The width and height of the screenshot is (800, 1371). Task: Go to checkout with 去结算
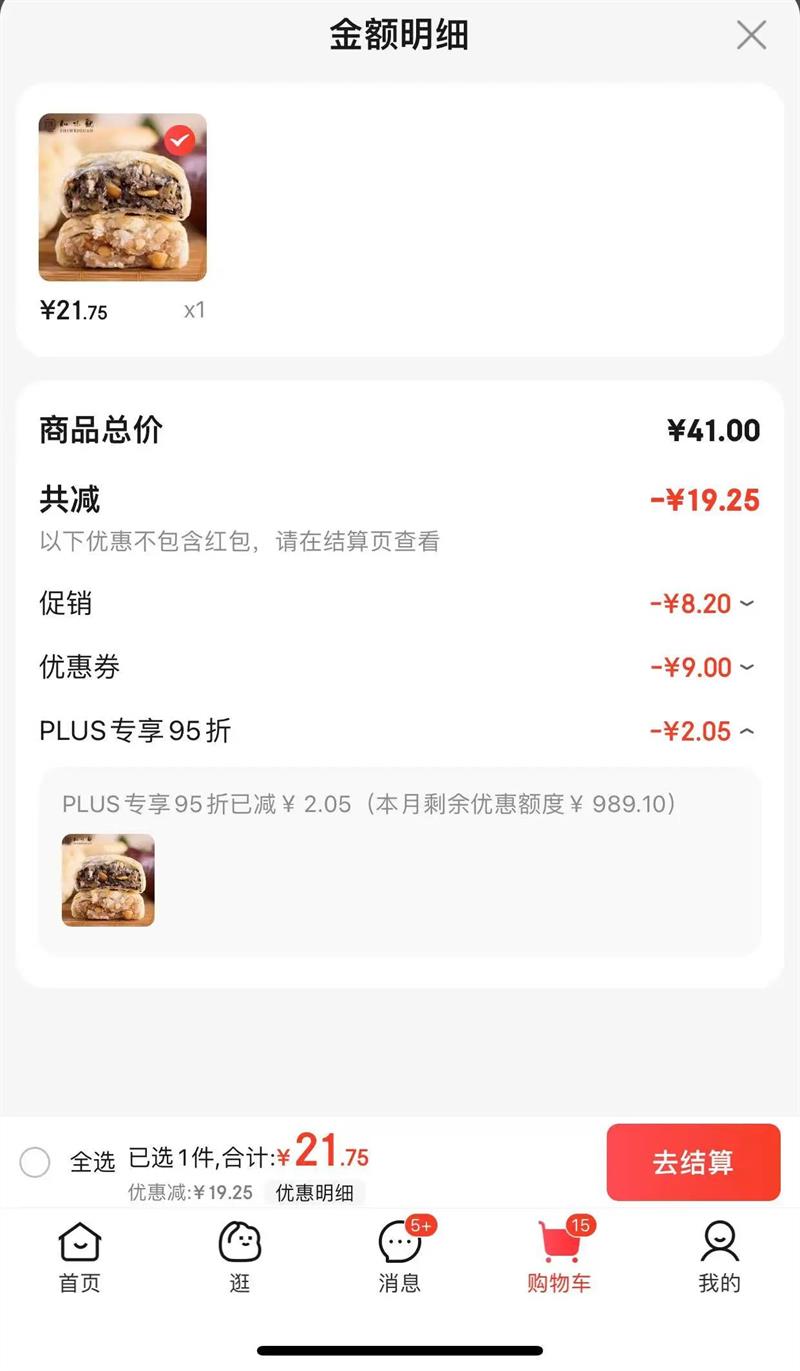[693, 1162]
